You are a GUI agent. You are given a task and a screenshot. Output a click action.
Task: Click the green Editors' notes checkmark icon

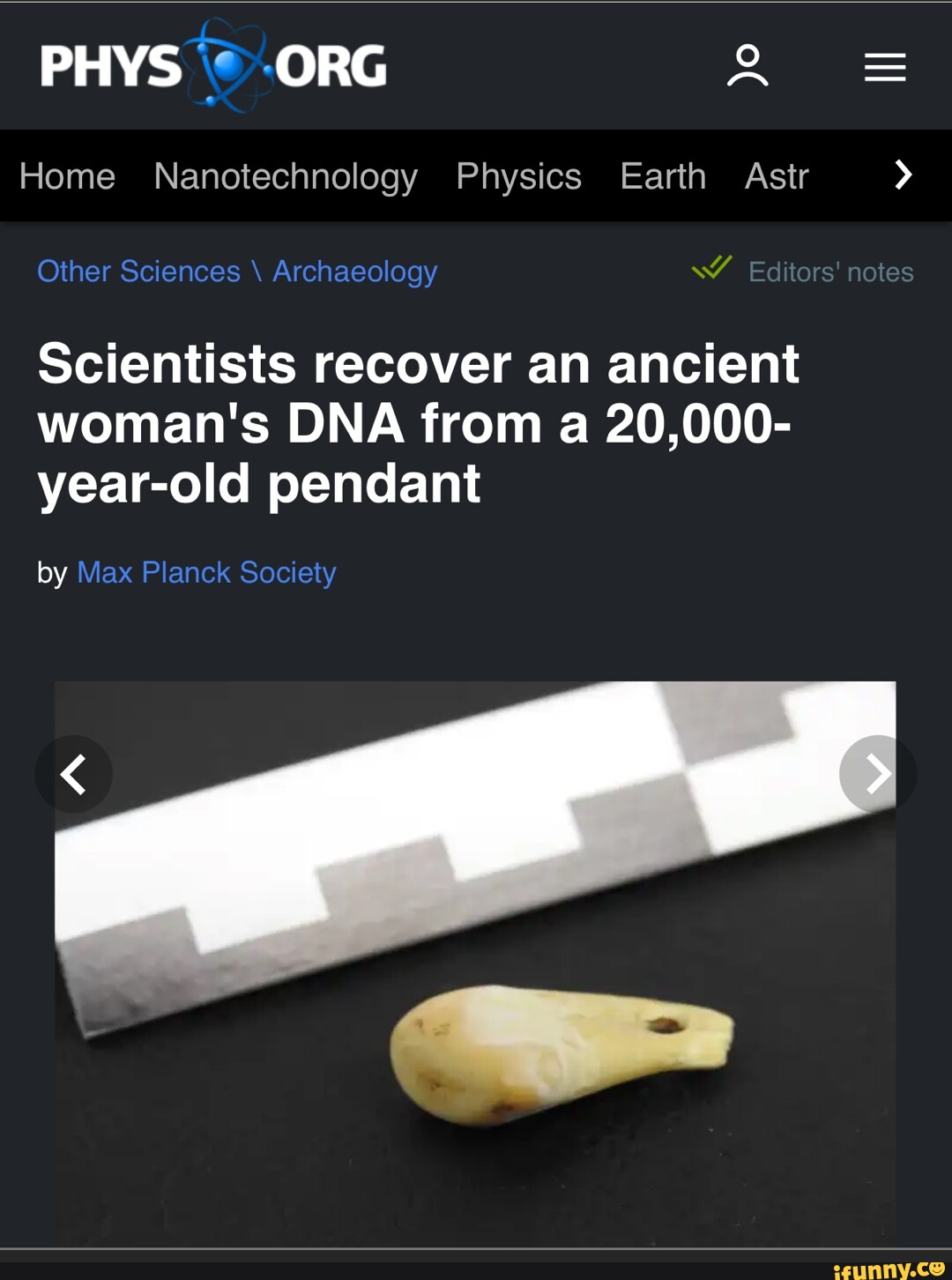pyautogui.click(x=710, y=269)
